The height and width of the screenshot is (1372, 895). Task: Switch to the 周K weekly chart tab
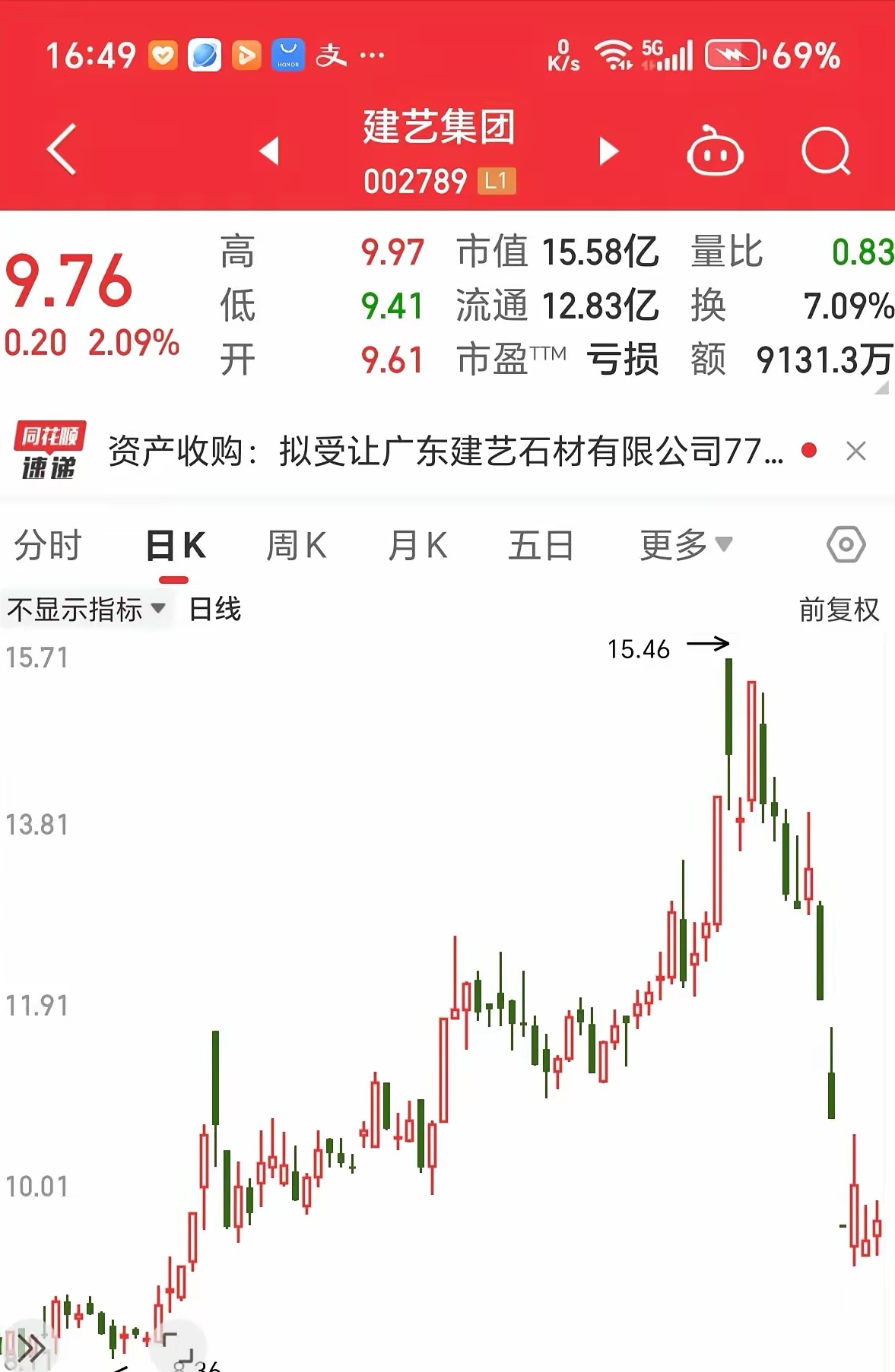point(297,544)
